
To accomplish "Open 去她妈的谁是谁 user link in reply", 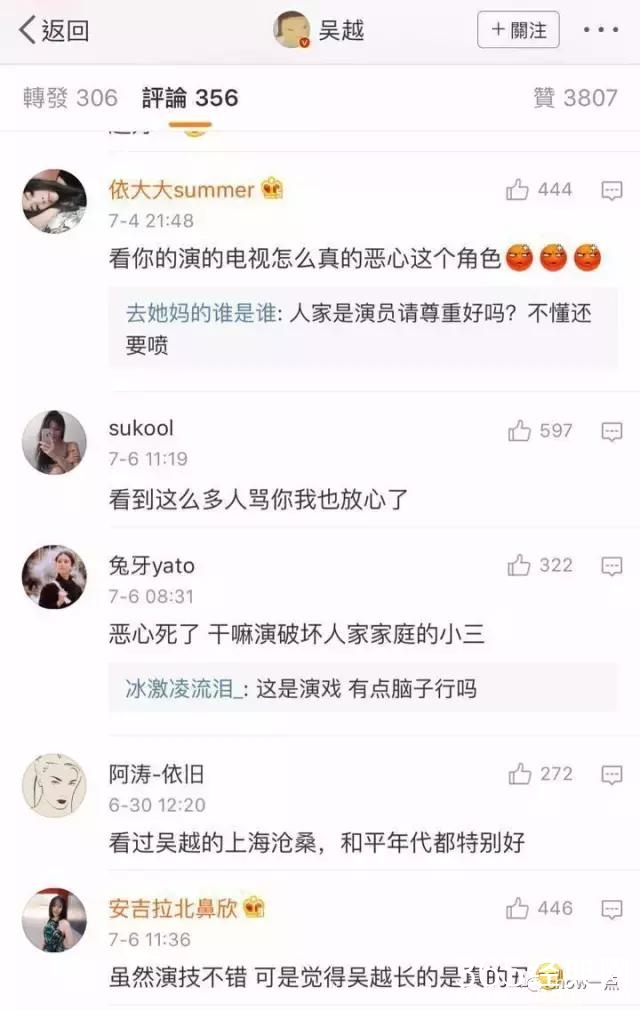I will pyautogui.click(x=201, y=314).
